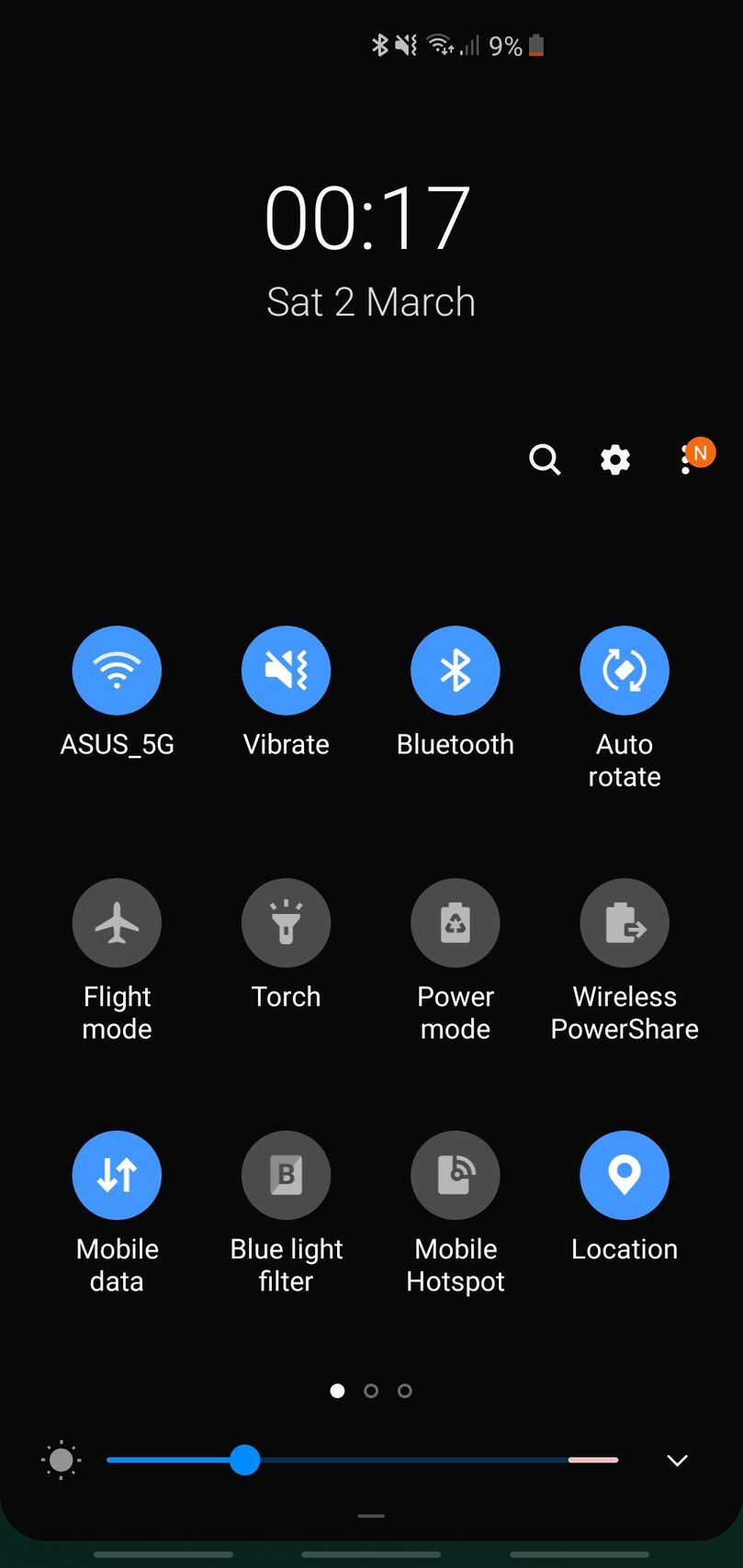
Task: Turn off Mobile data
Action: (117, 1174)
